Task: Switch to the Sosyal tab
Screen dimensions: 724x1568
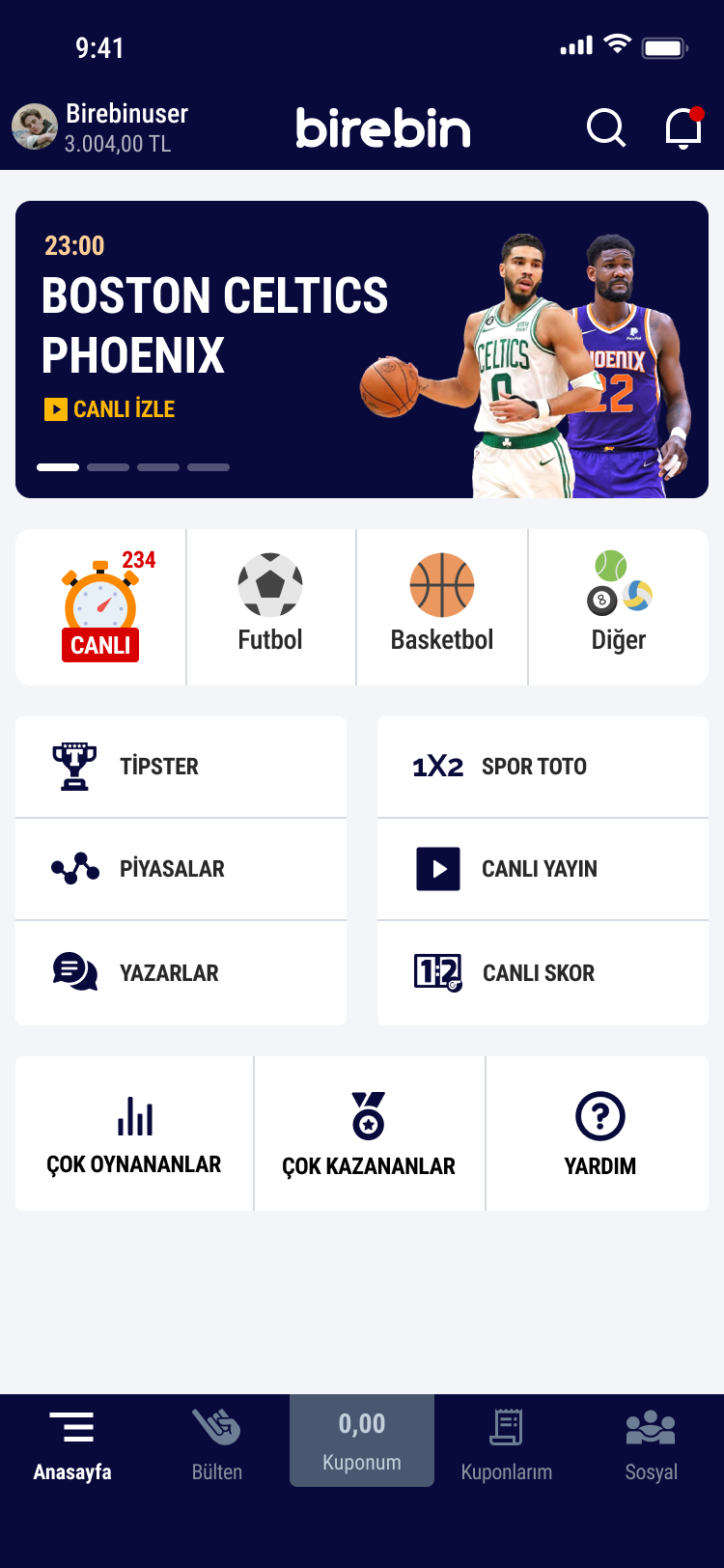Action: 651,1444
